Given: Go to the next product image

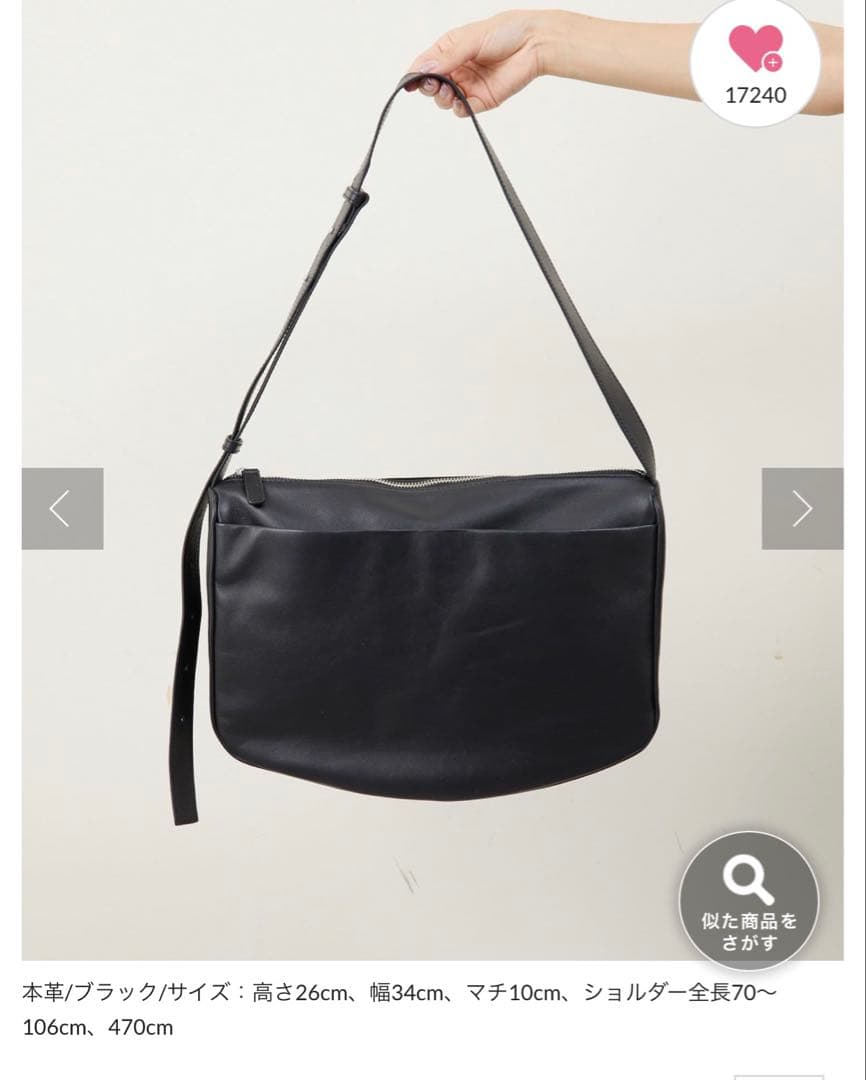Looking at the screenshot, I should coord(802,509).
